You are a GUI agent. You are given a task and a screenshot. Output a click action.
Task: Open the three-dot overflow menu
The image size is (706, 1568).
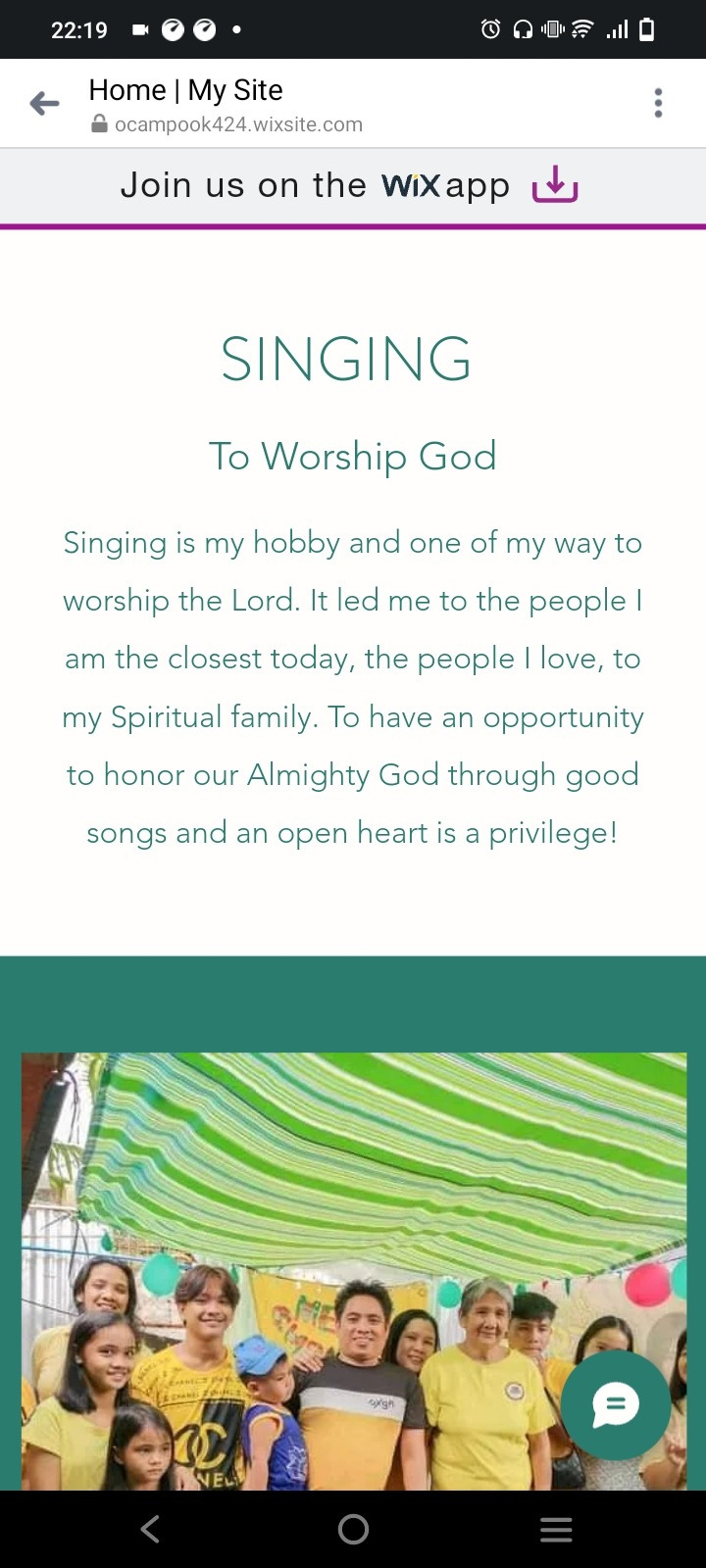[658, 103]
